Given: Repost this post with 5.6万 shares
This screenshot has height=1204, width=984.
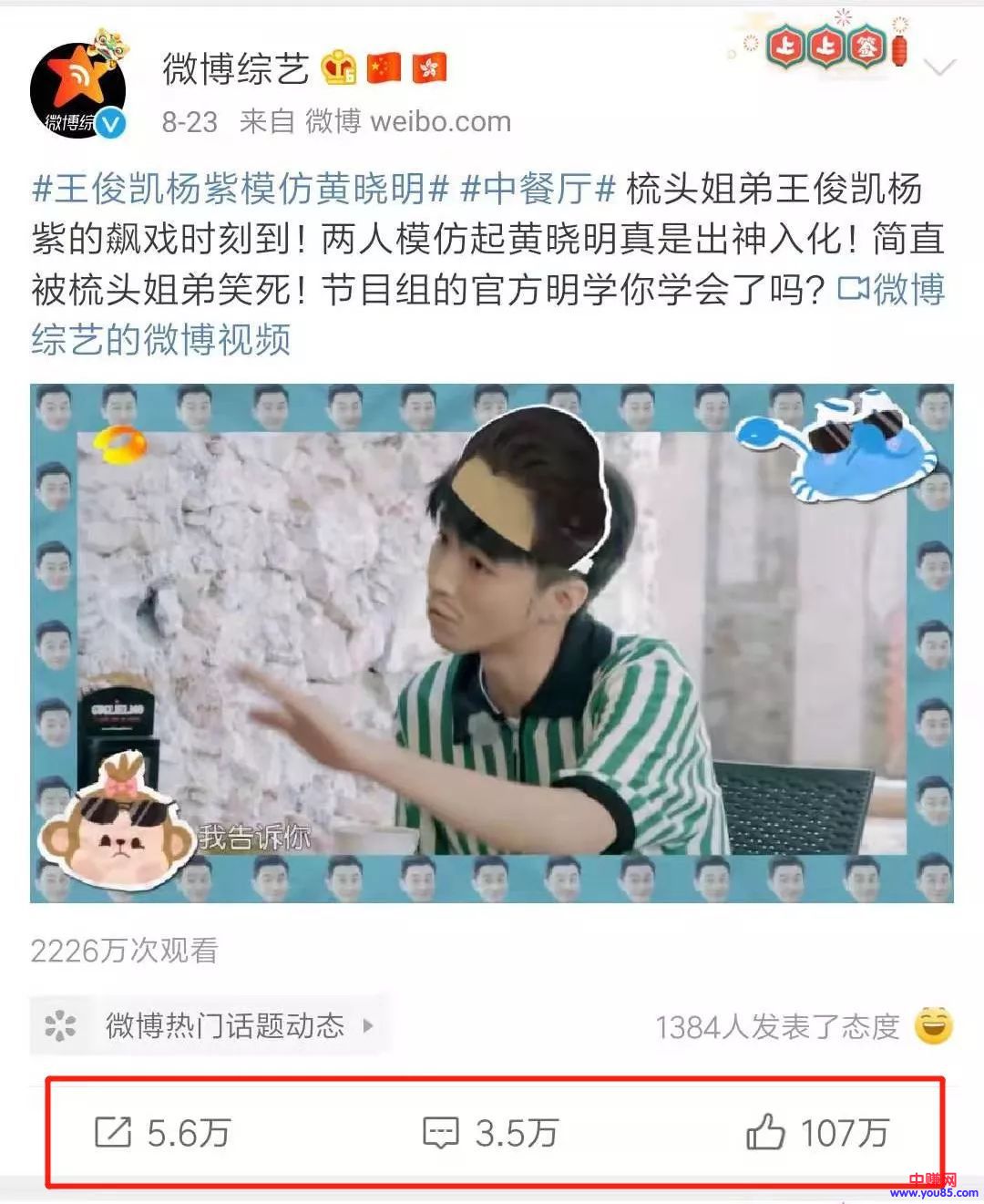Looking at the screenshot, I should pos(163,1133).
